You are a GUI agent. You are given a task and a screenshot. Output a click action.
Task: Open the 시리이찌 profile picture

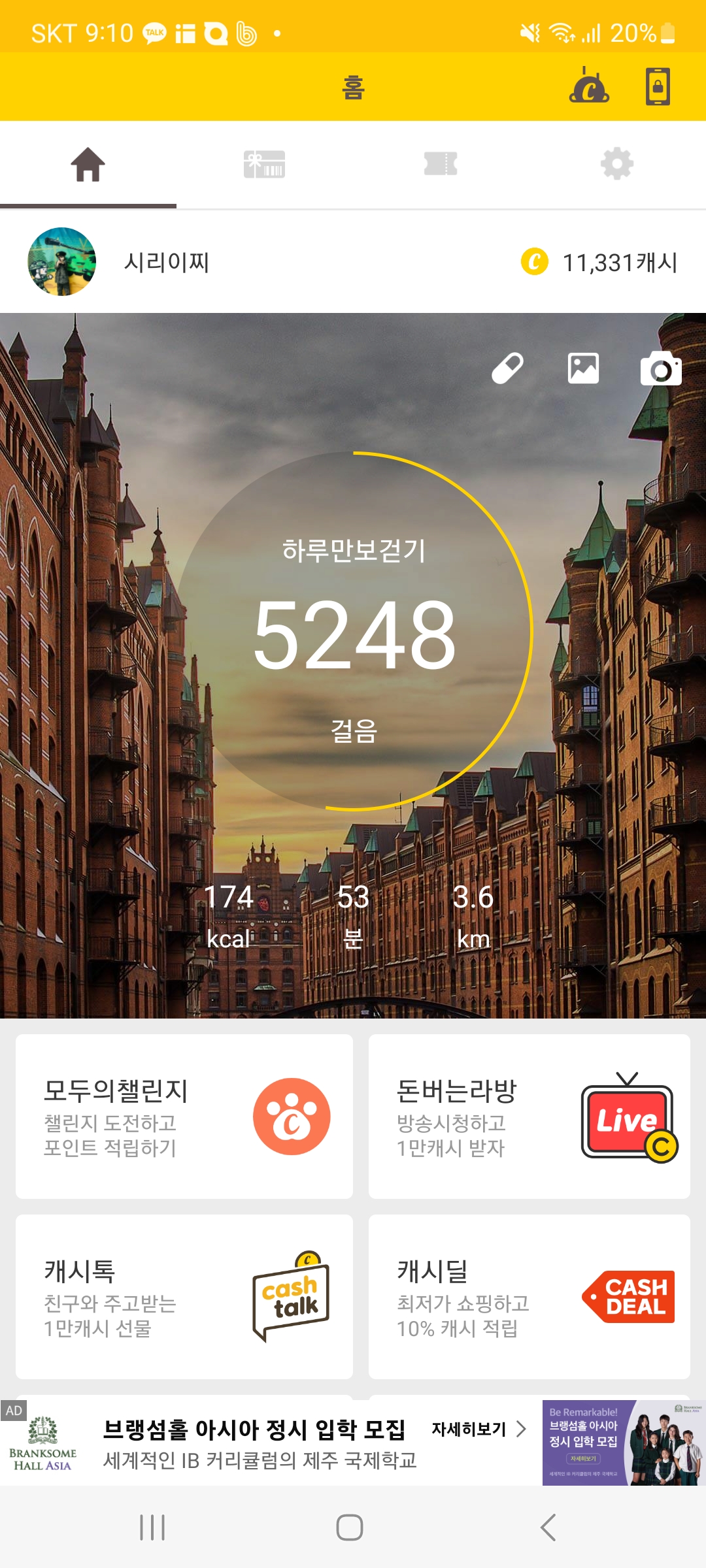tap(62, 262)
